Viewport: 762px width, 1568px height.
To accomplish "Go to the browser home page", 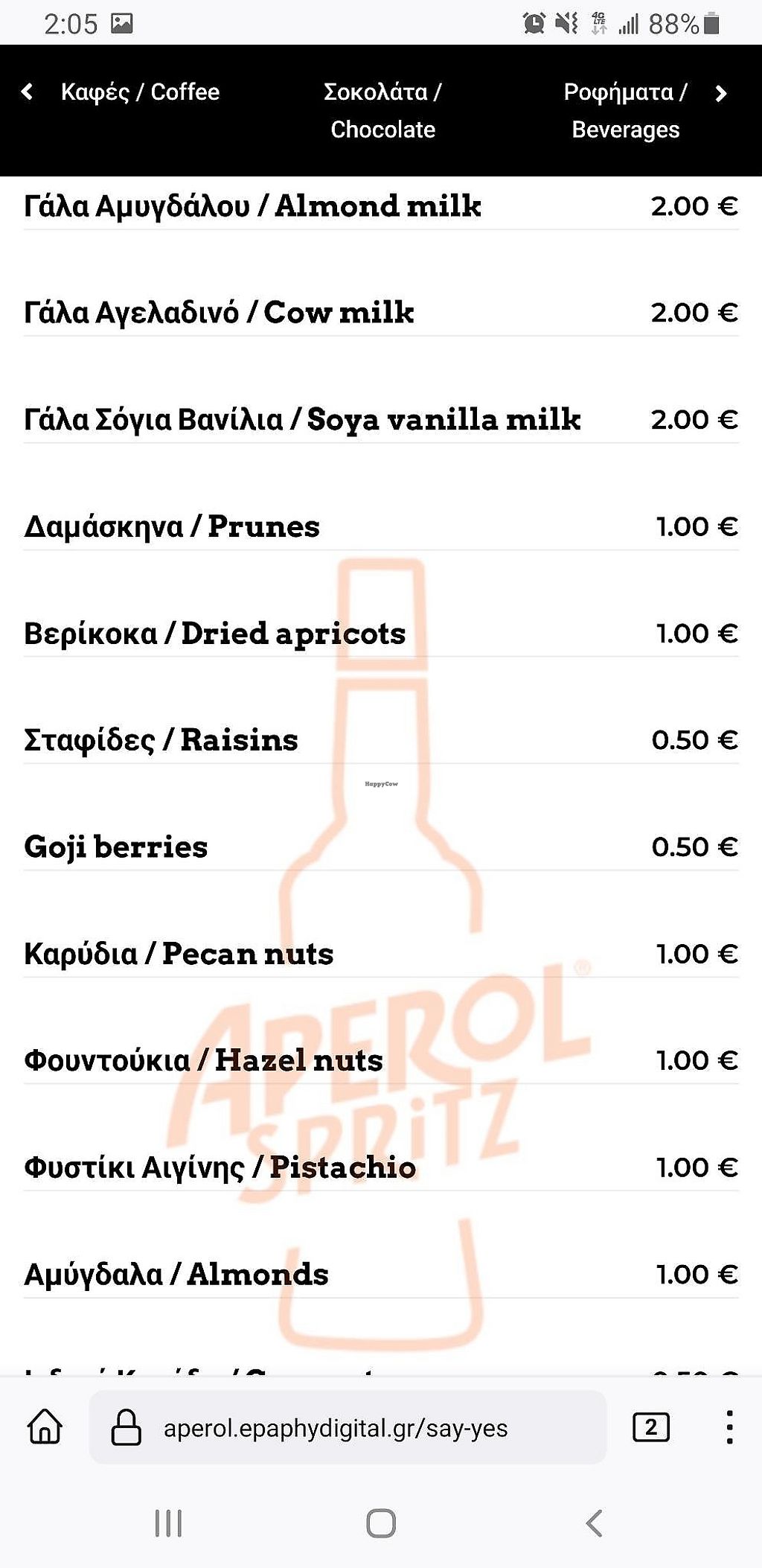I will [x=45, y=1427].
